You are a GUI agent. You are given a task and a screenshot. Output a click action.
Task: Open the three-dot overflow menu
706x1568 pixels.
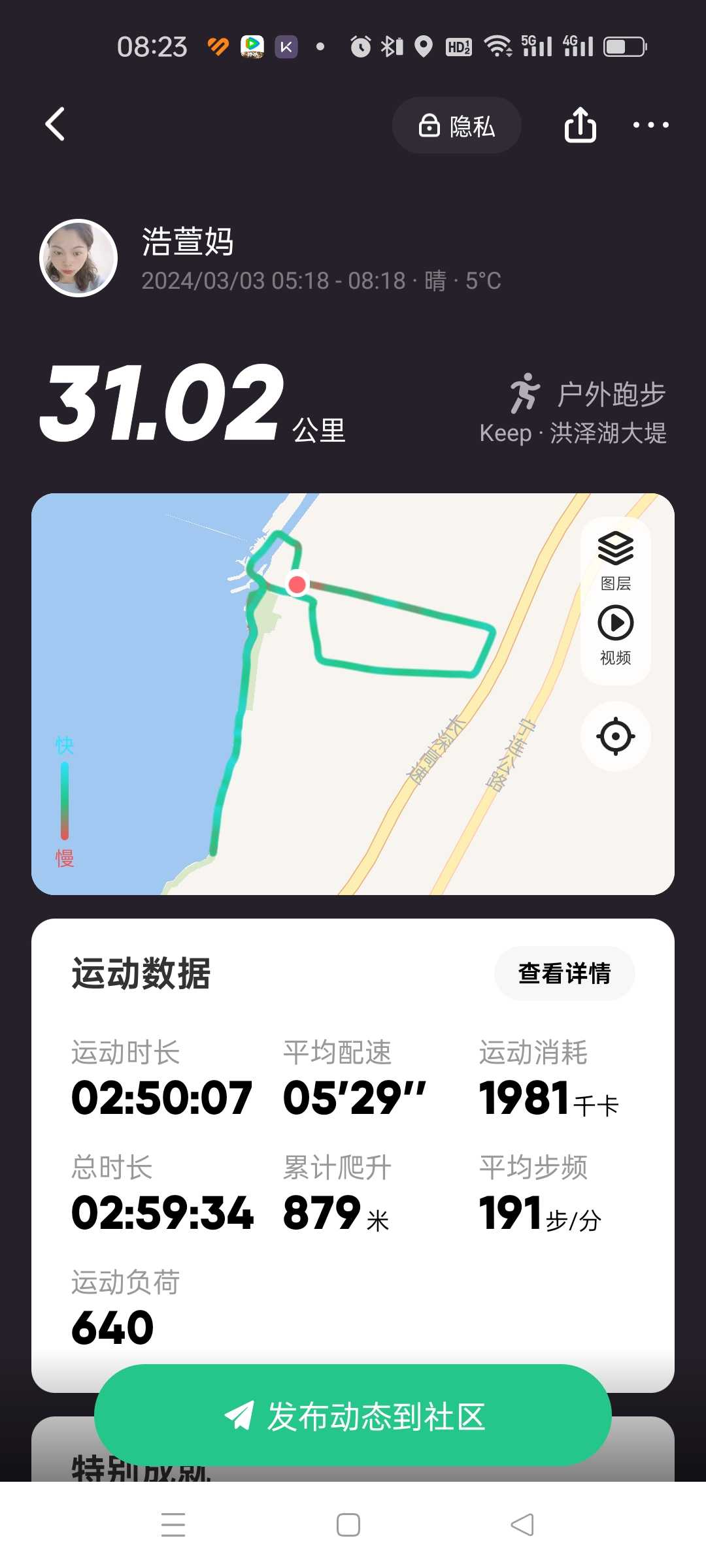click(650, 125)
